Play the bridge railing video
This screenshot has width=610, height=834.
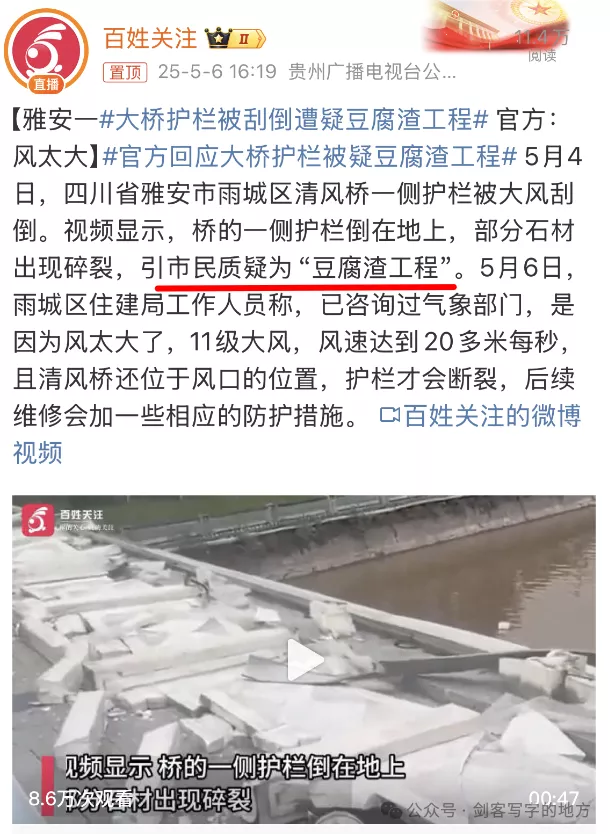(x=304, y=660)
